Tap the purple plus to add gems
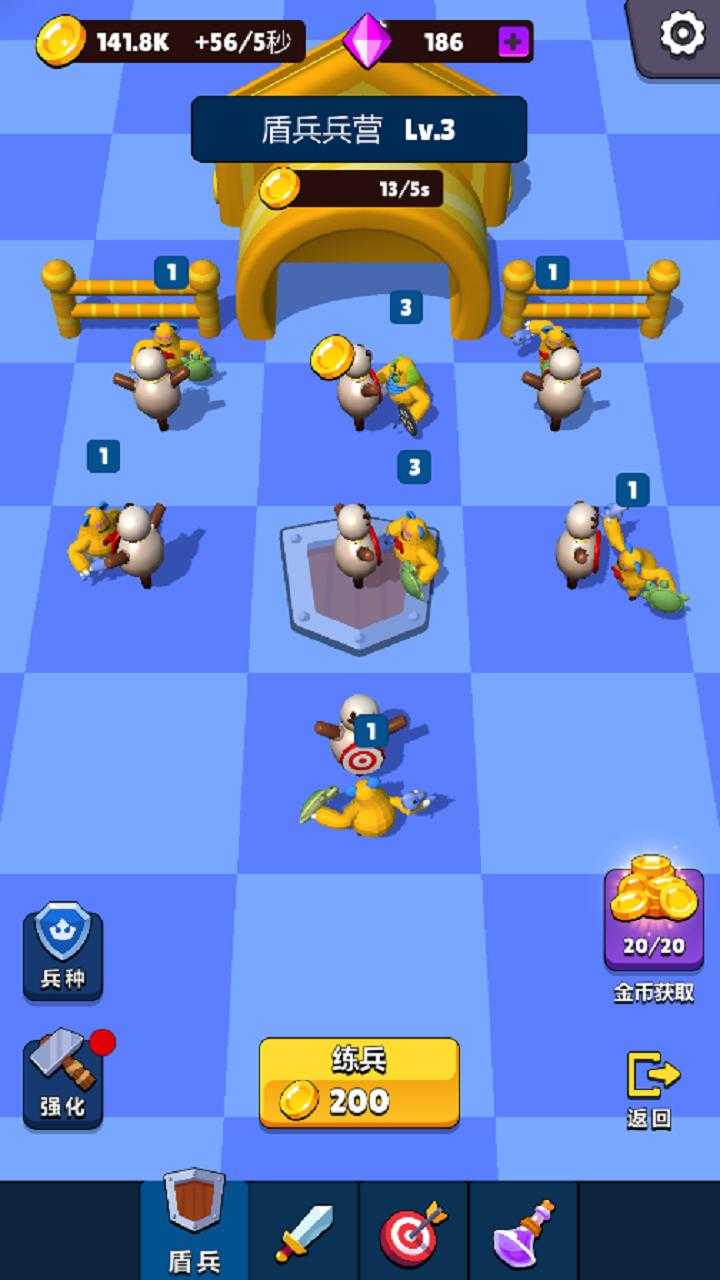The image size is (720, 1280). point(513,42)
